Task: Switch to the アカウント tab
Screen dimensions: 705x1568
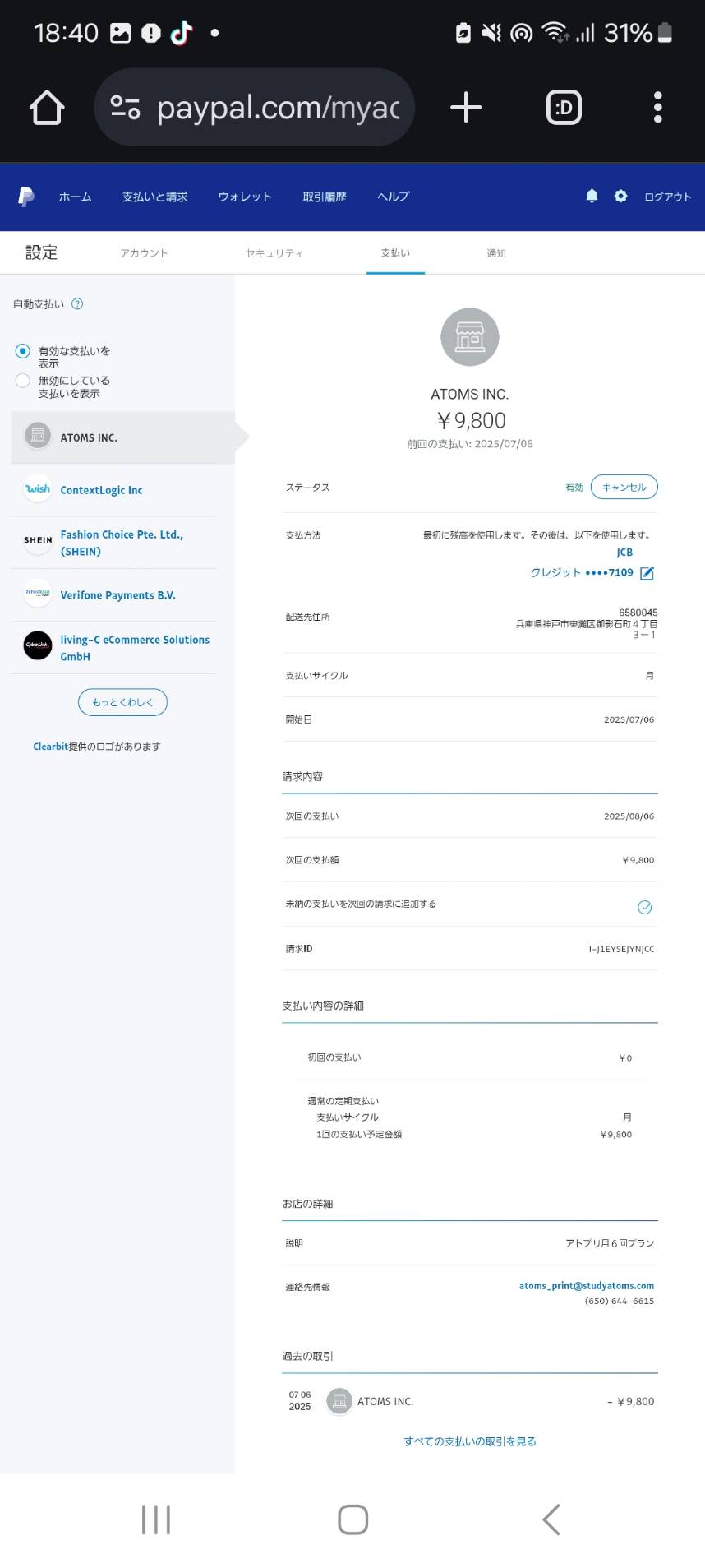Action: click(144, 253)
